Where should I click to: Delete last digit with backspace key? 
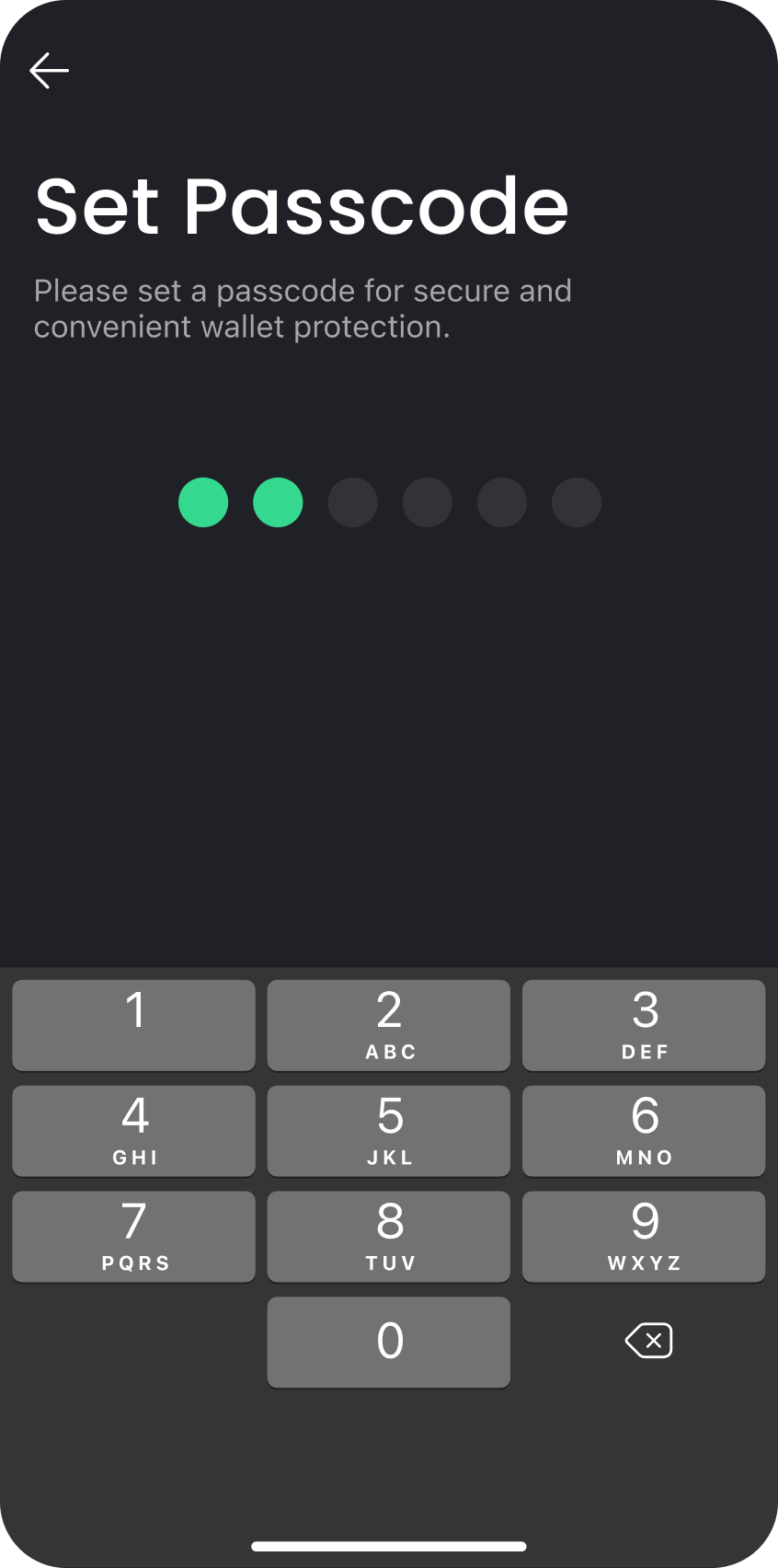(x=649, y=1341)
